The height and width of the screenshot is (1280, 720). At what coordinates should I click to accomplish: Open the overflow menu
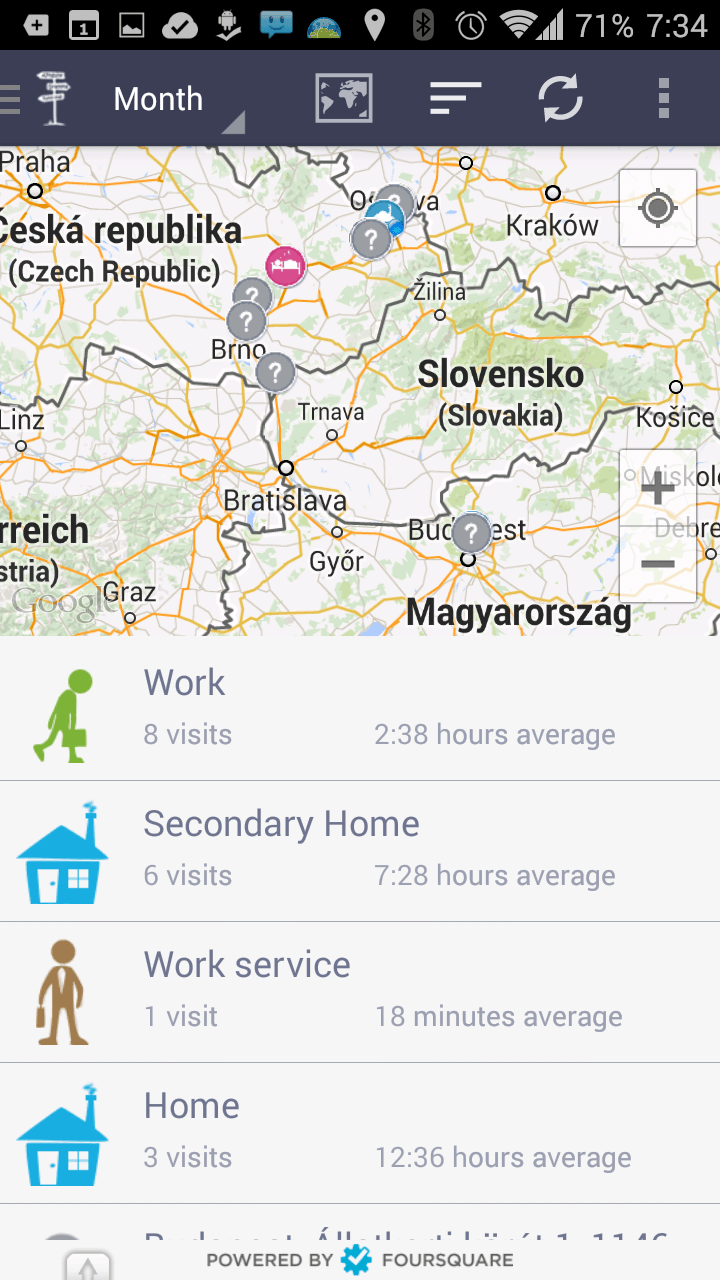coord(663,98)
